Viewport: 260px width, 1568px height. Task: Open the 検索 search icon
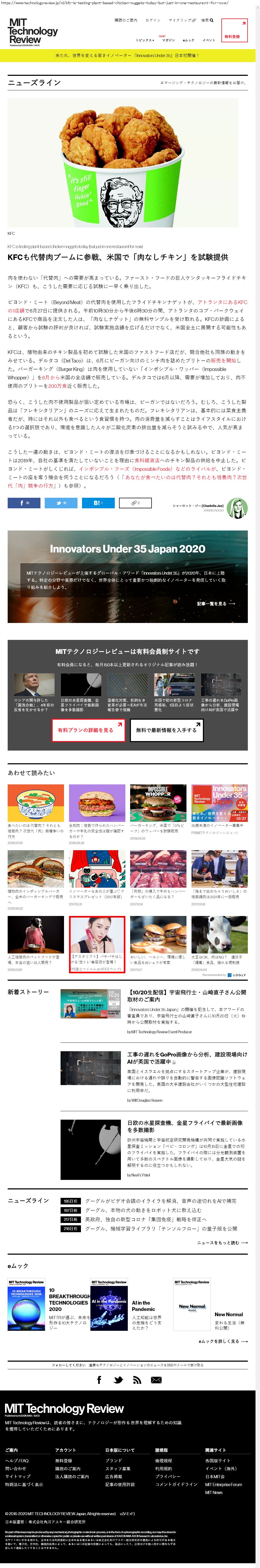208,20
